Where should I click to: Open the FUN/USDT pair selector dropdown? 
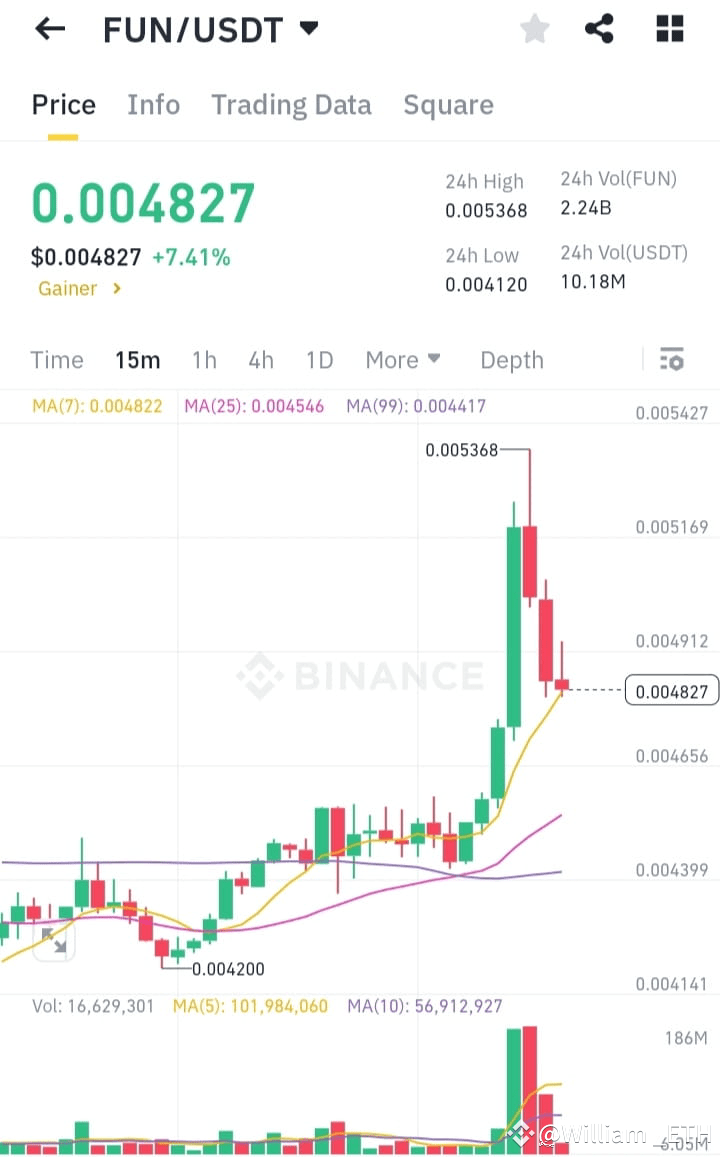(x=208, y=29)
